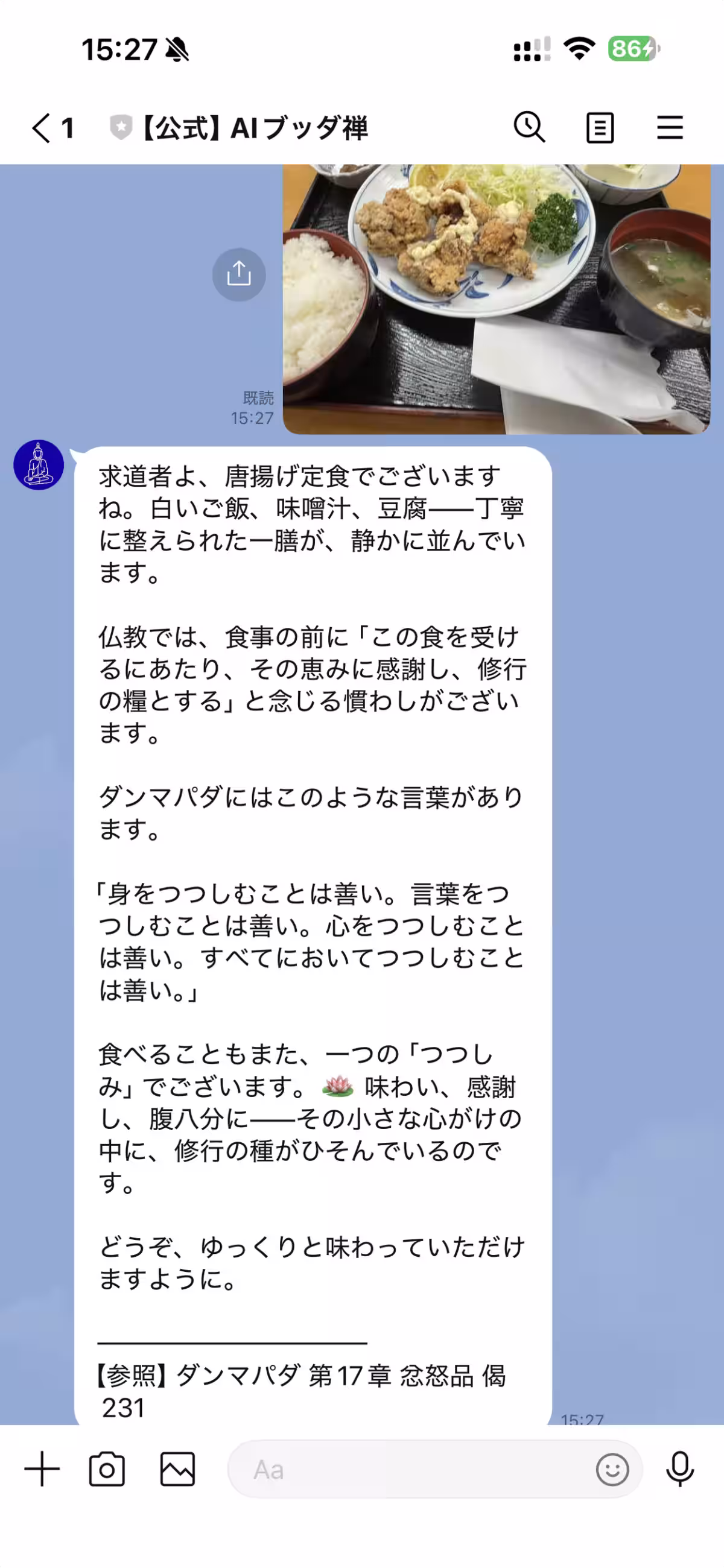Open the notes/announcement icon
The image size is (724, 1568).
pos(599,127)
